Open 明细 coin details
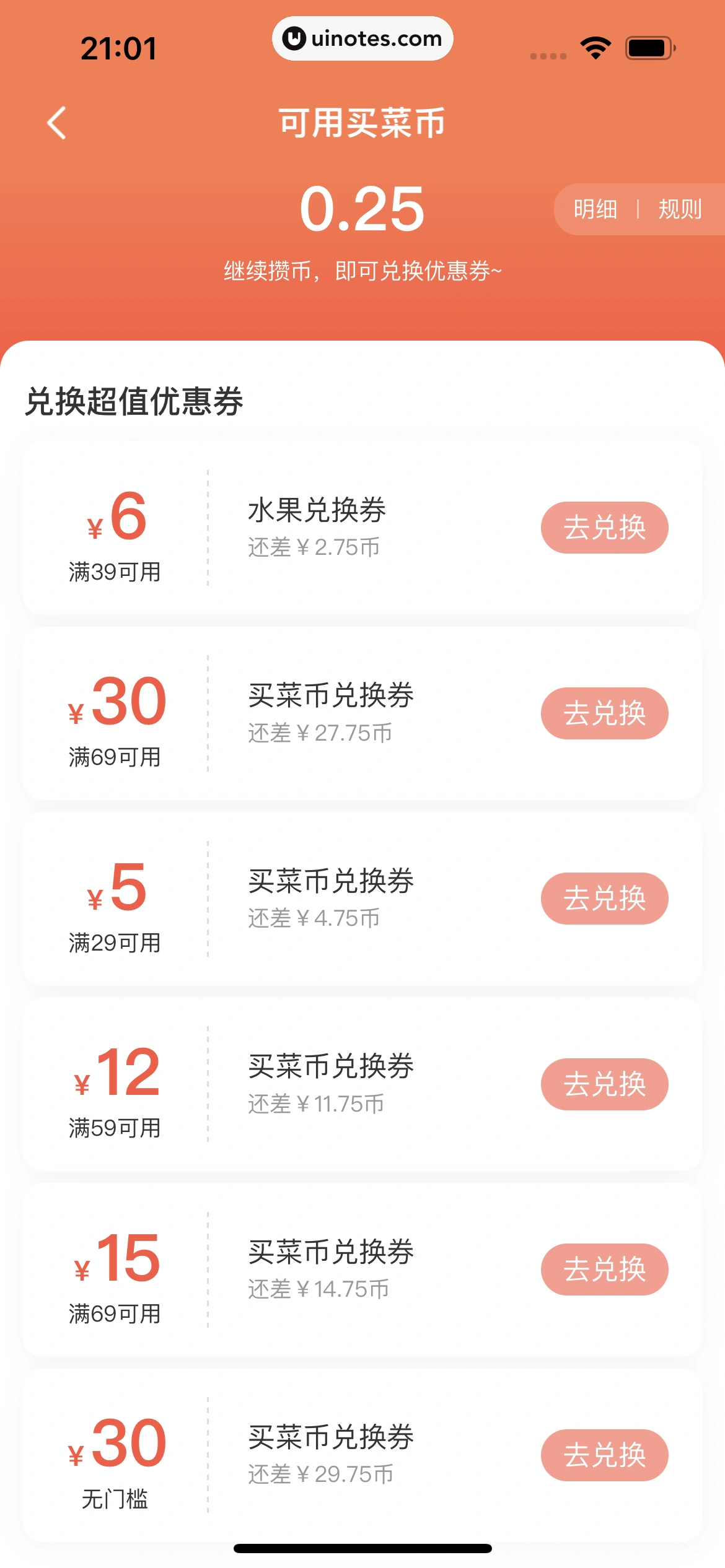Image resolution: width=725 pixels, height=1568 pixels. (x=595, y=209)
